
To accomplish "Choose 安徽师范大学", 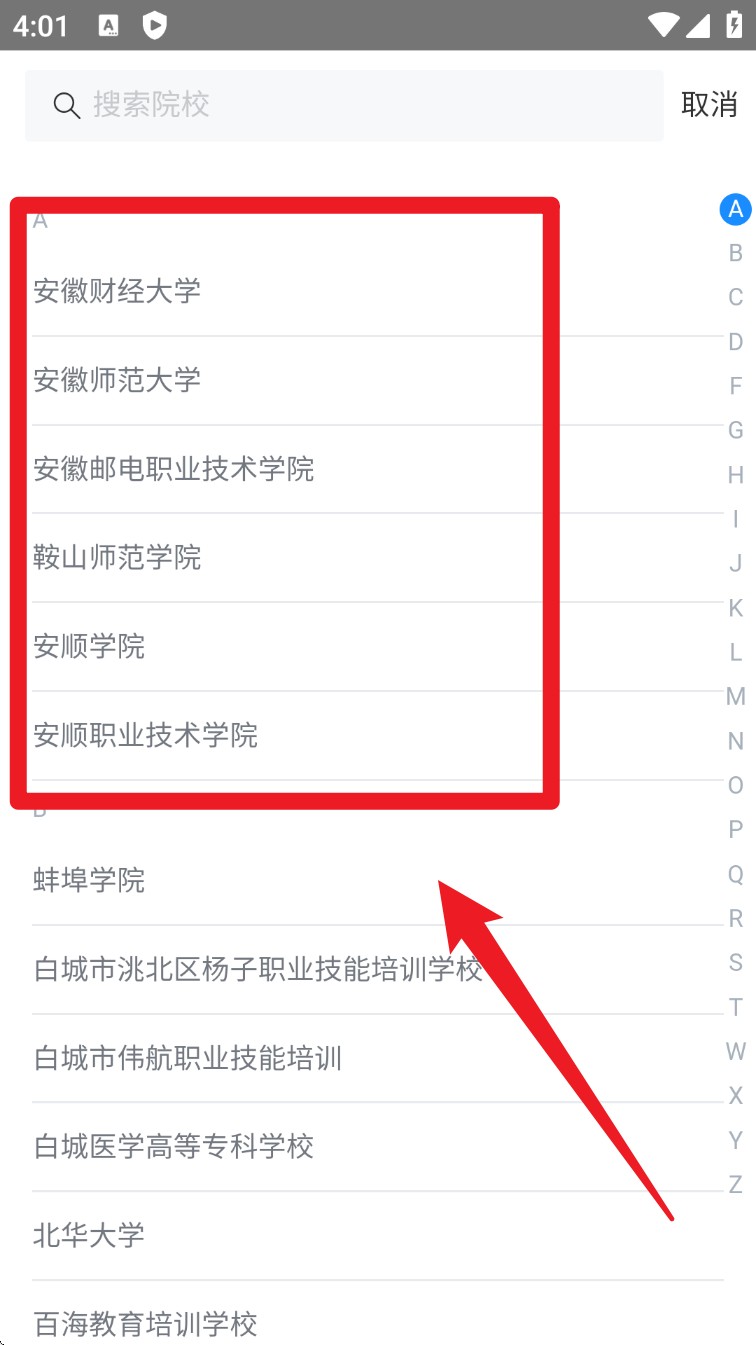I will 117,380.
